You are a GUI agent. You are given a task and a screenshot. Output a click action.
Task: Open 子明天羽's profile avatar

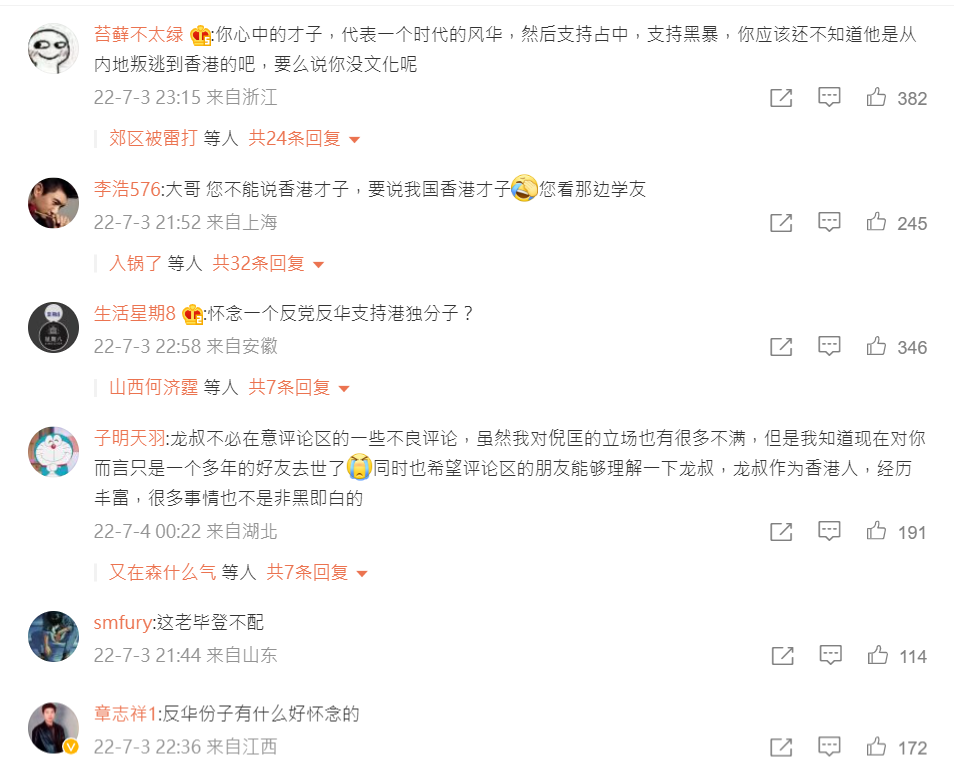54,453
